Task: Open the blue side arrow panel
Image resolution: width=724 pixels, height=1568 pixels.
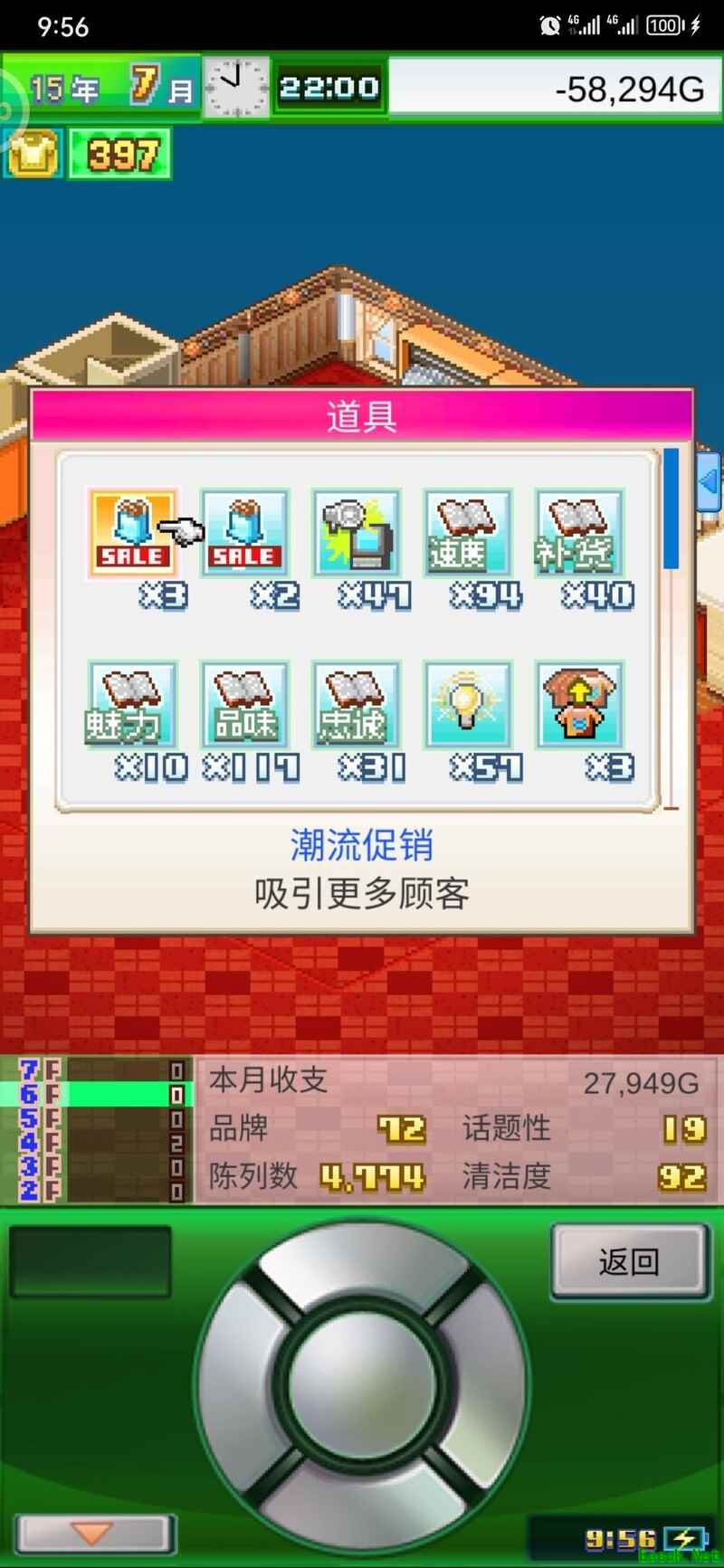Action: (x=709, y=480)
